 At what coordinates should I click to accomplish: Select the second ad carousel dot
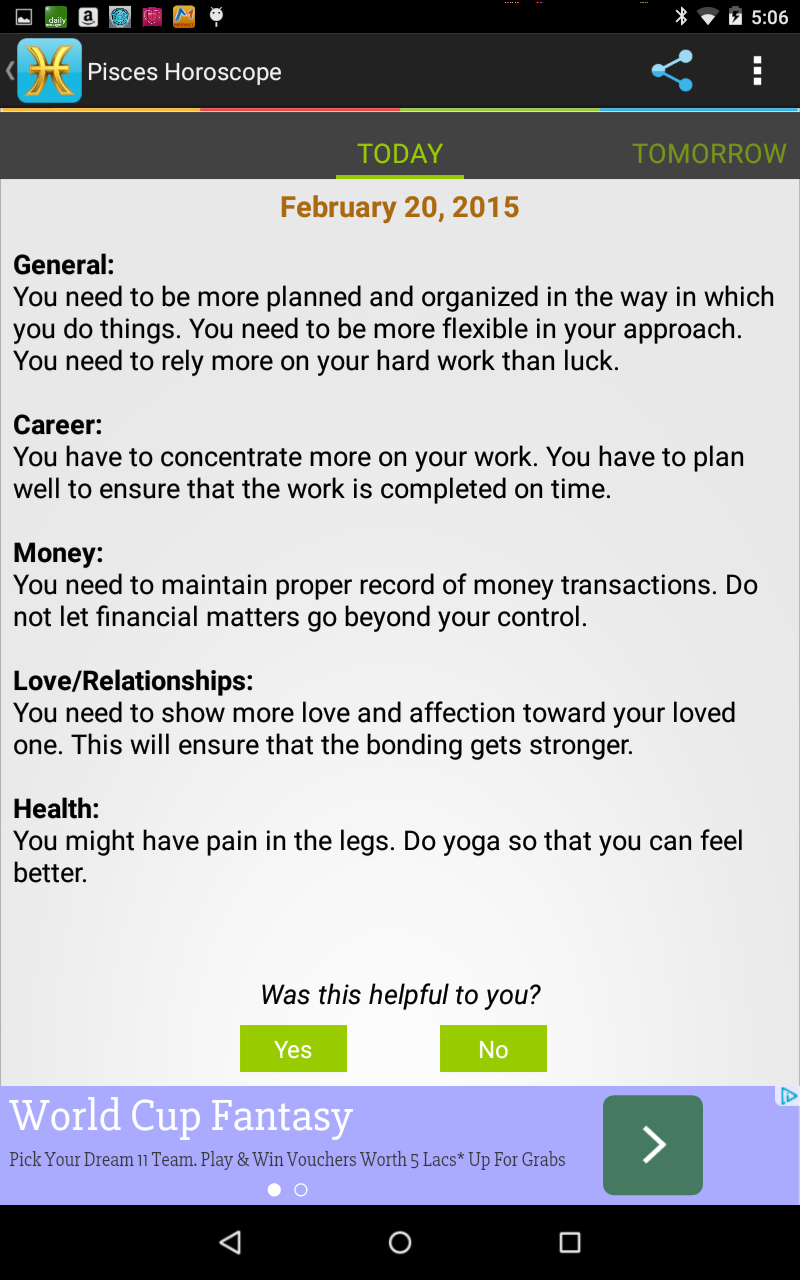[300, 1190]
